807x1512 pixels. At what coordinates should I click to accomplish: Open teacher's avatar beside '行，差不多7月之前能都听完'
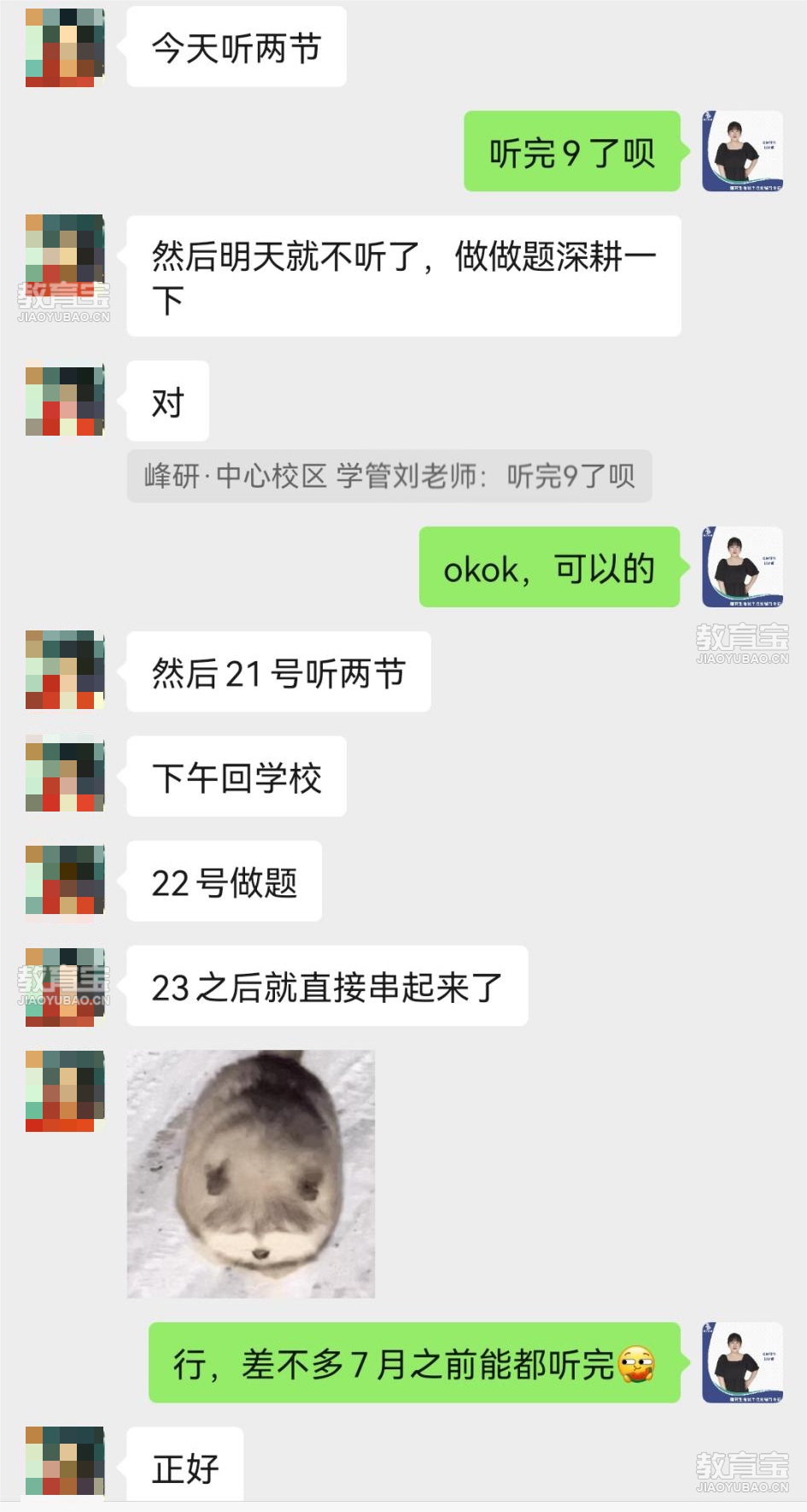(742, 1363)
